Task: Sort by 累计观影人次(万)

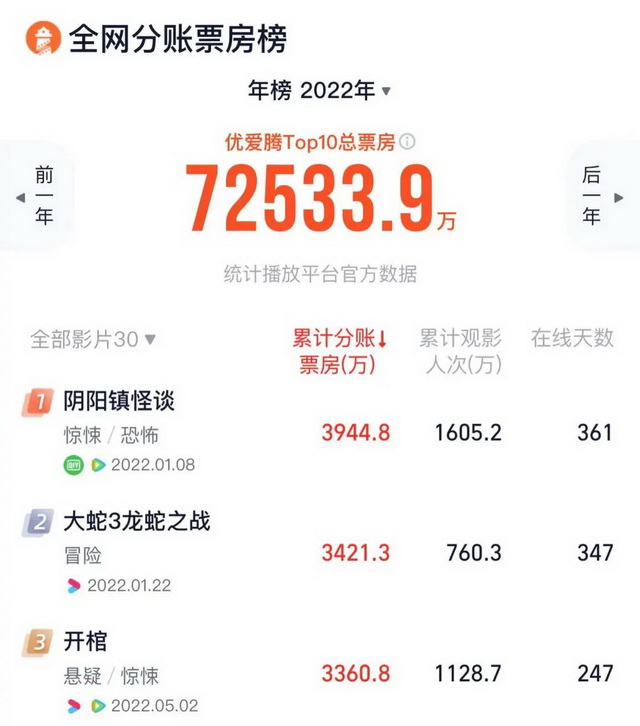Action: coord(460,351)
